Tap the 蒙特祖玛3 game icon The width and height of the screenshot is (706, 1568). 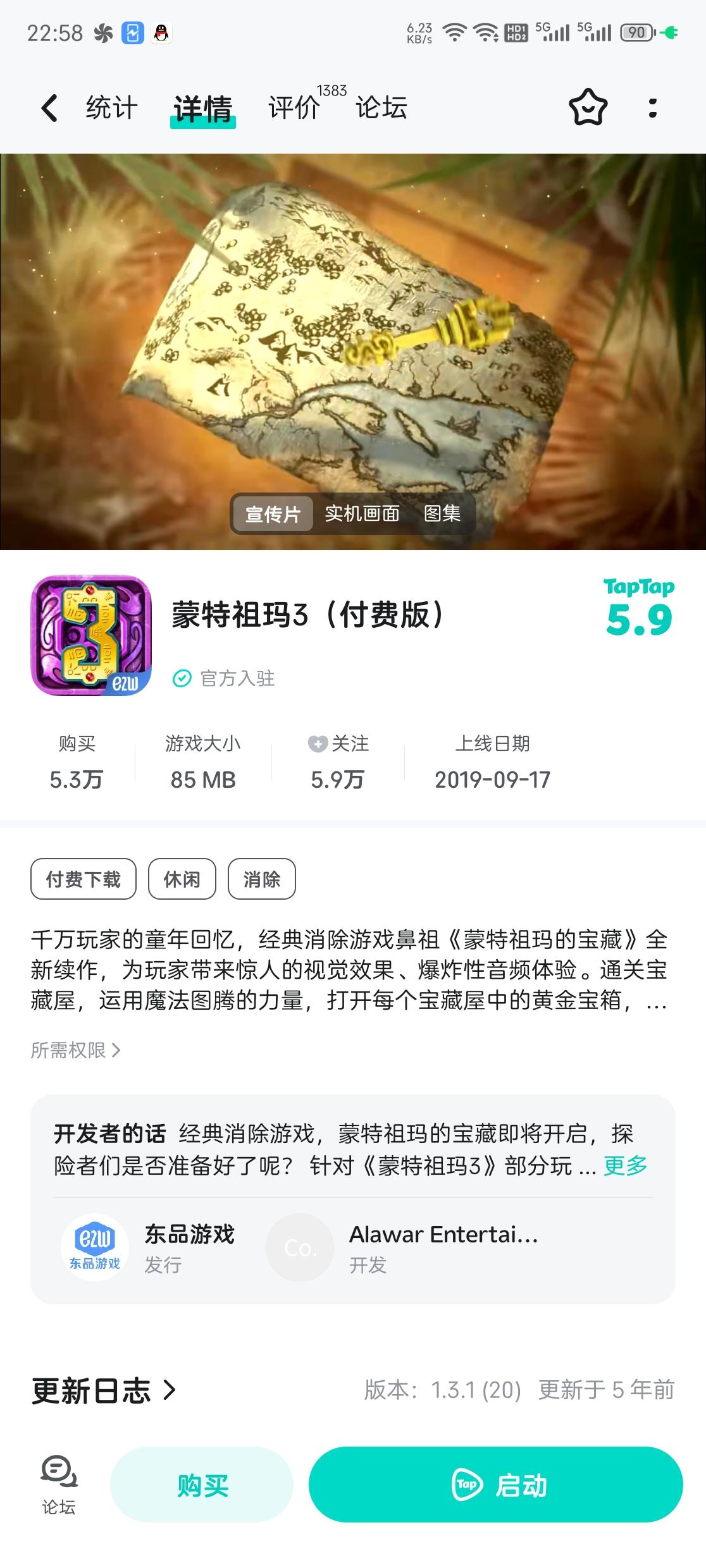[90, 634]
